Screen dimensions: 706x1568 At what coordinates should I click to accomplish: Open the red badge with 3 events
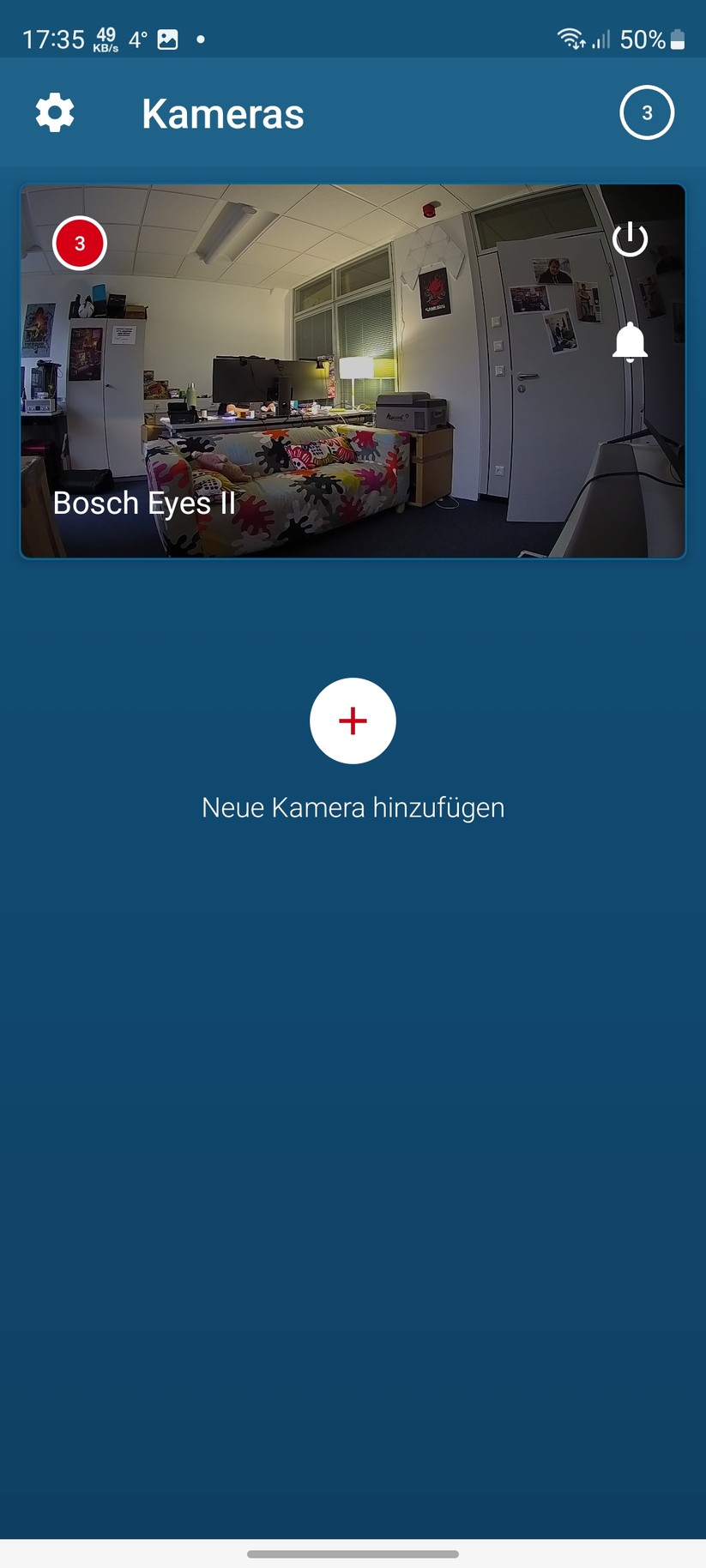click(79, 242)
